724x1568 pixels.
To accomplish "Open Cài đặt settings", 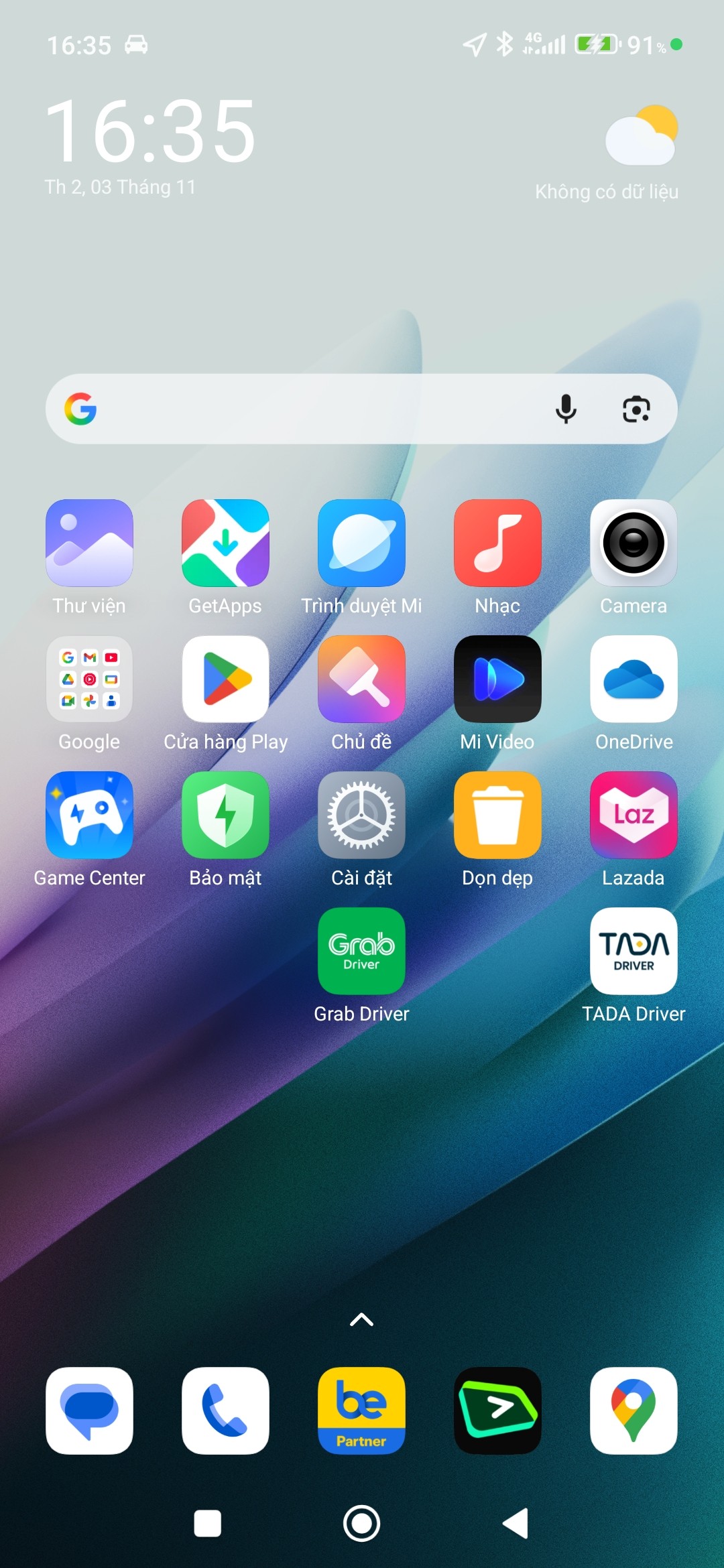I will 361,815.
